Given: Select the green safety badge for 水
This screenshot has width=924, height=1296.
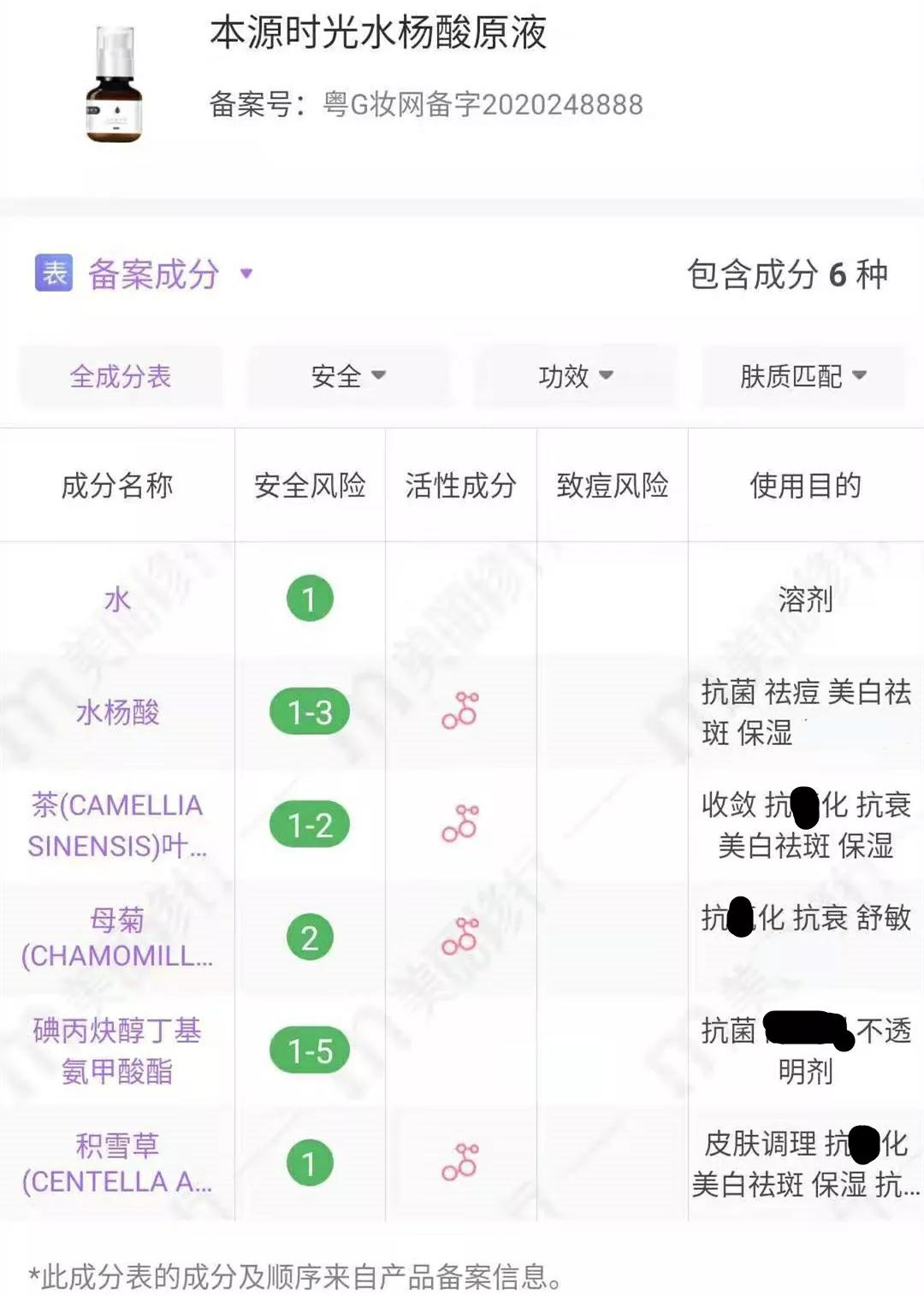Looking at the screenshot, I should [310, 599].
